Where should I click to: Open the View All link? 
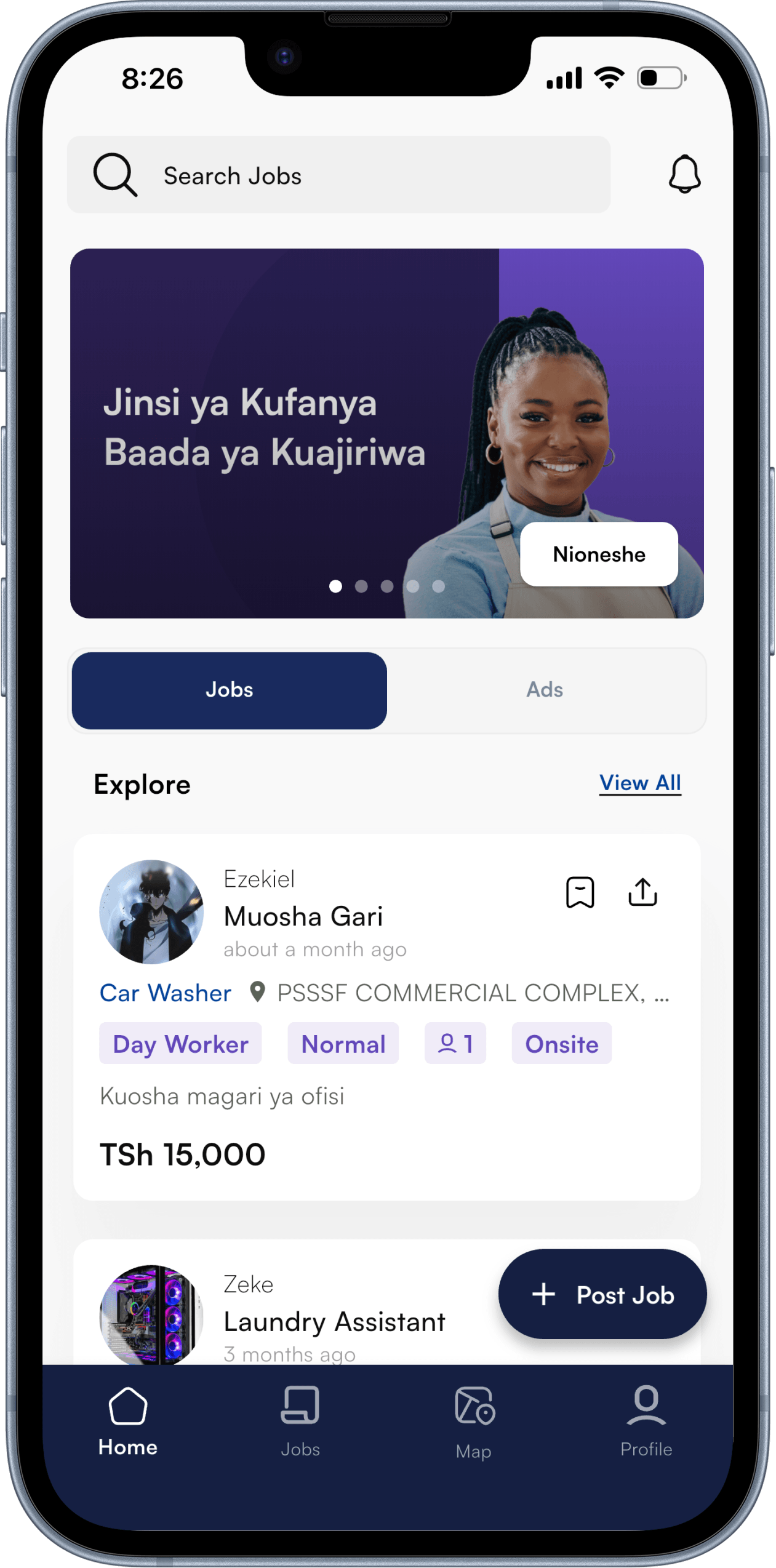[640, 783]
